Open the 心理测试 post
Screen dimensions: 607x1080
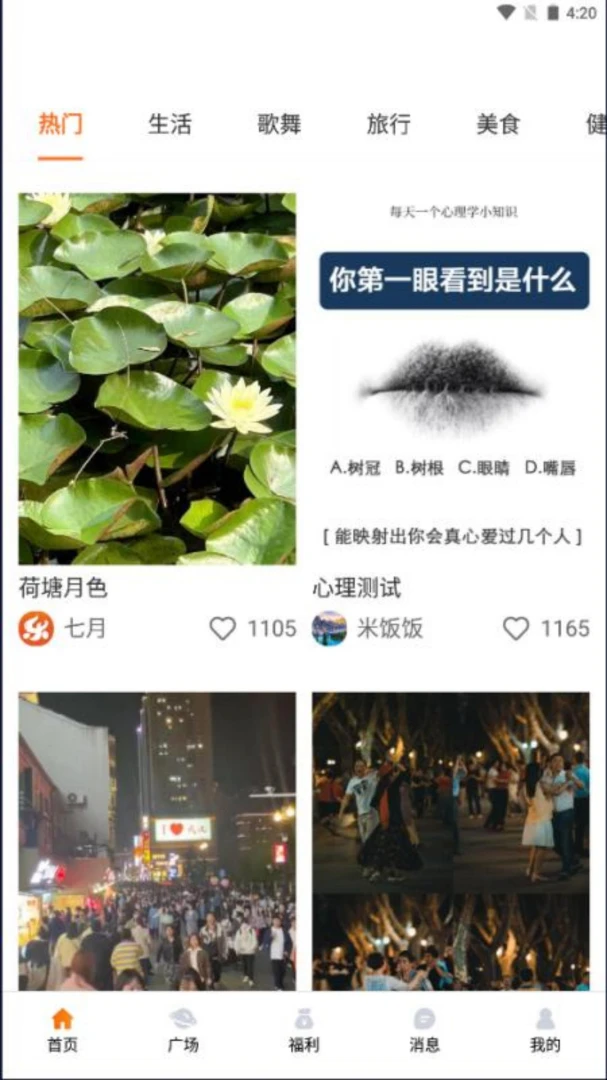tap(451, 379)
